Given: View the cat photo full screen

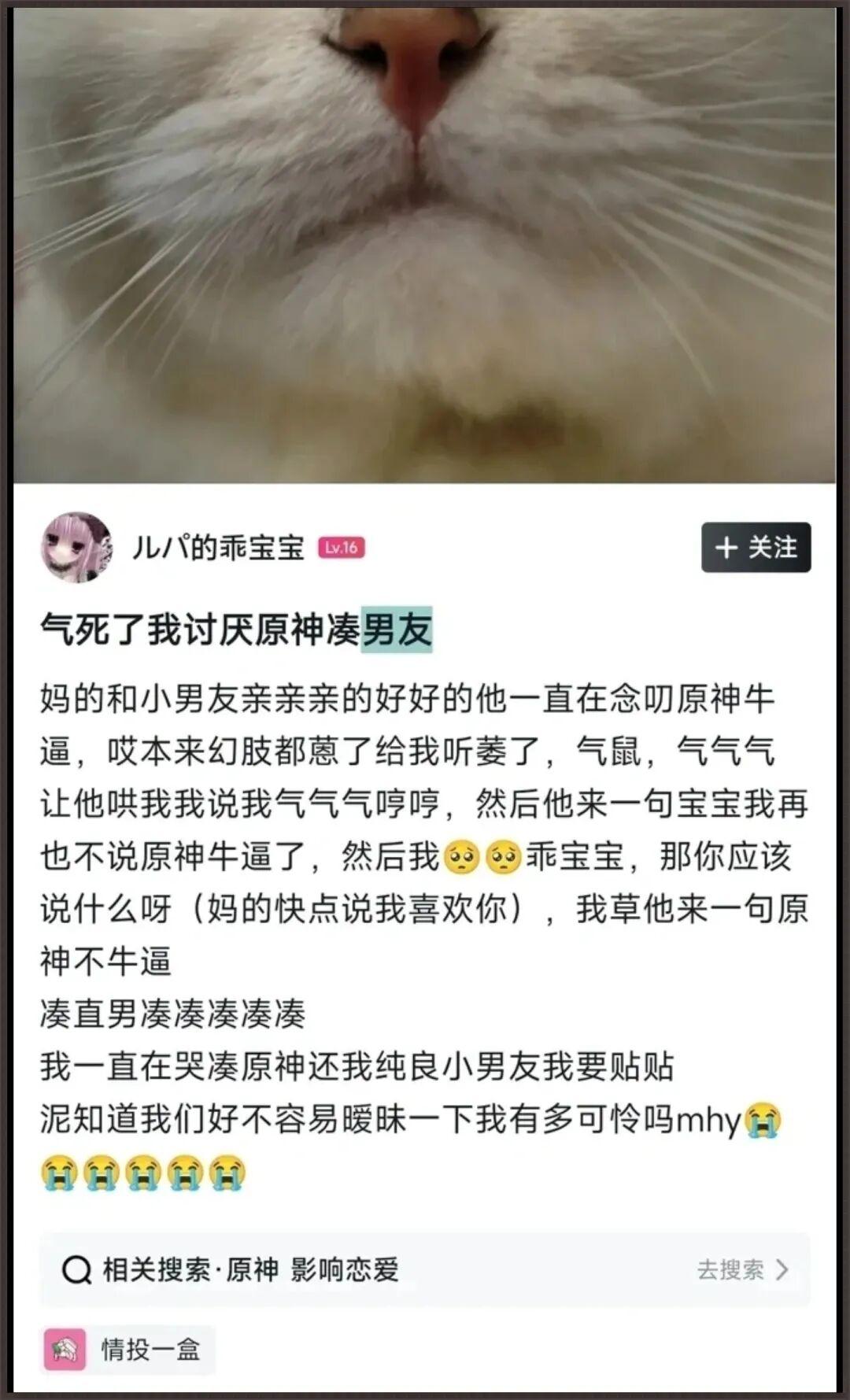Looking at the screenshot, I should coord(425,244).
